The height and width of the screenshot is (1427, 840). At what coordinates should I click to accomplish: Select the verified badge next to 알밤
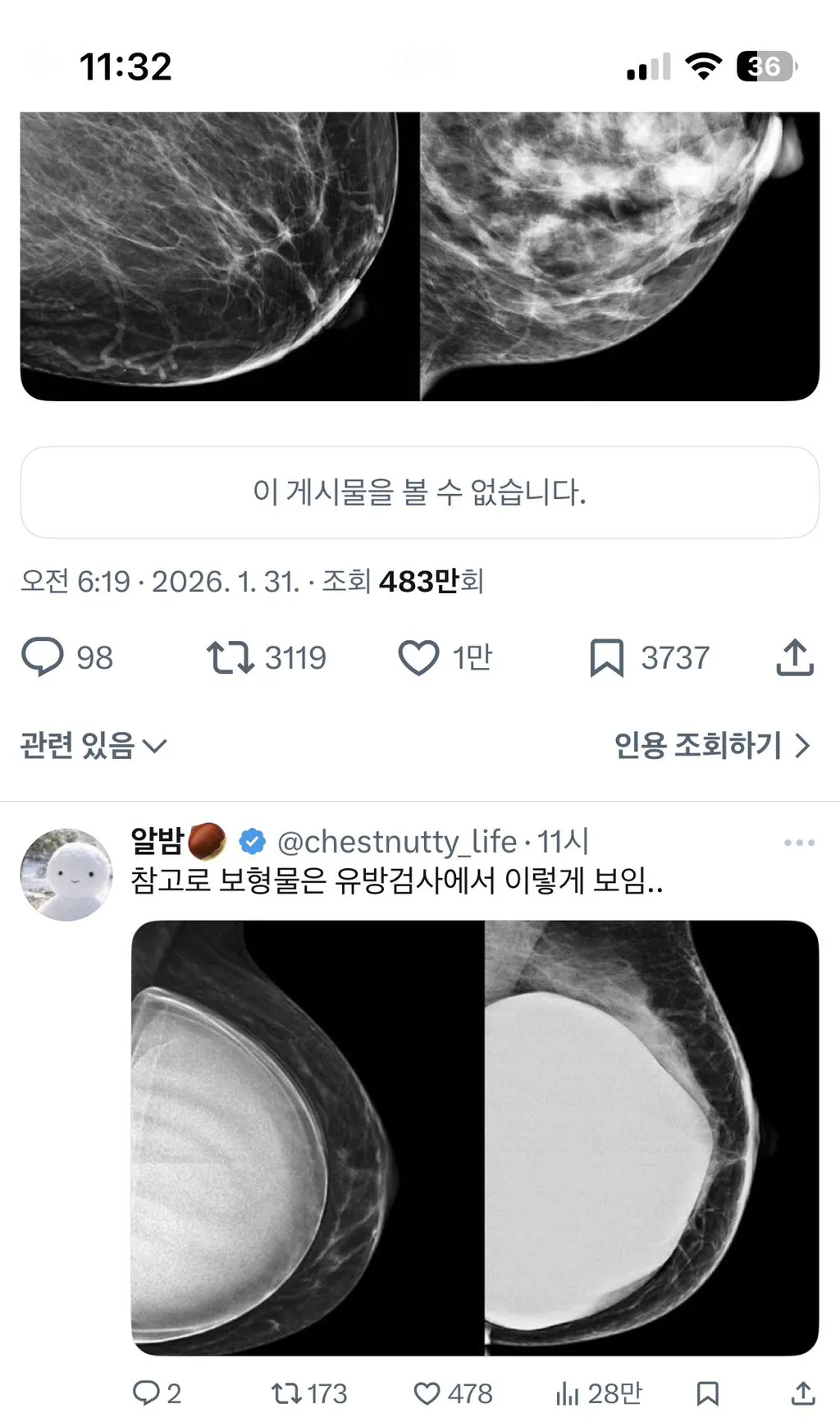[252, 840]
